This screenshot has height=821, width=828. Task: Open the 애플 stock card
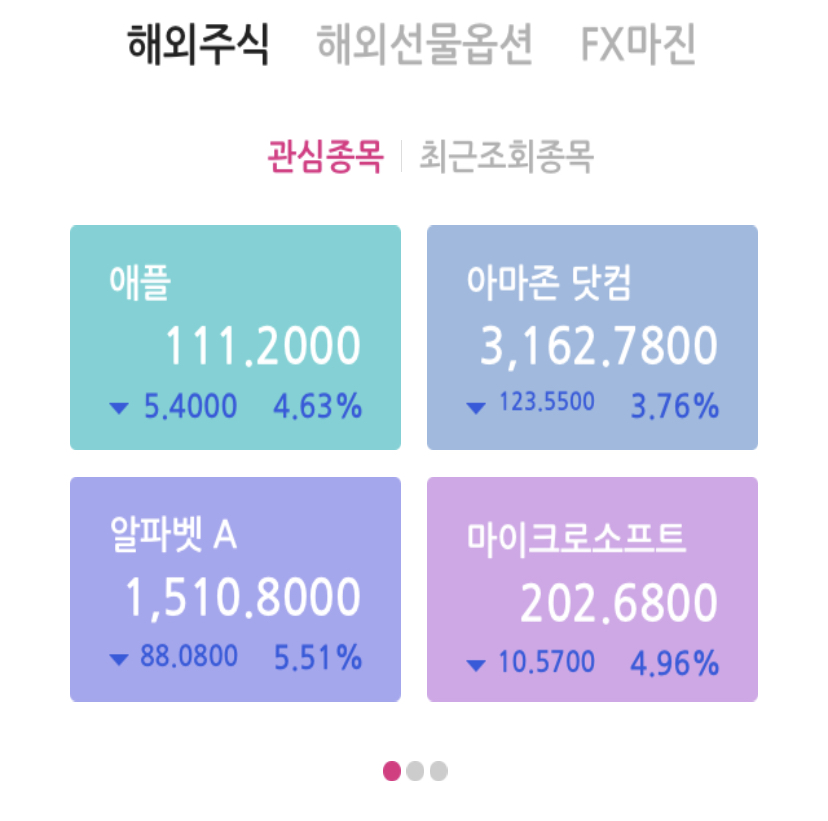tap(235, 338)
